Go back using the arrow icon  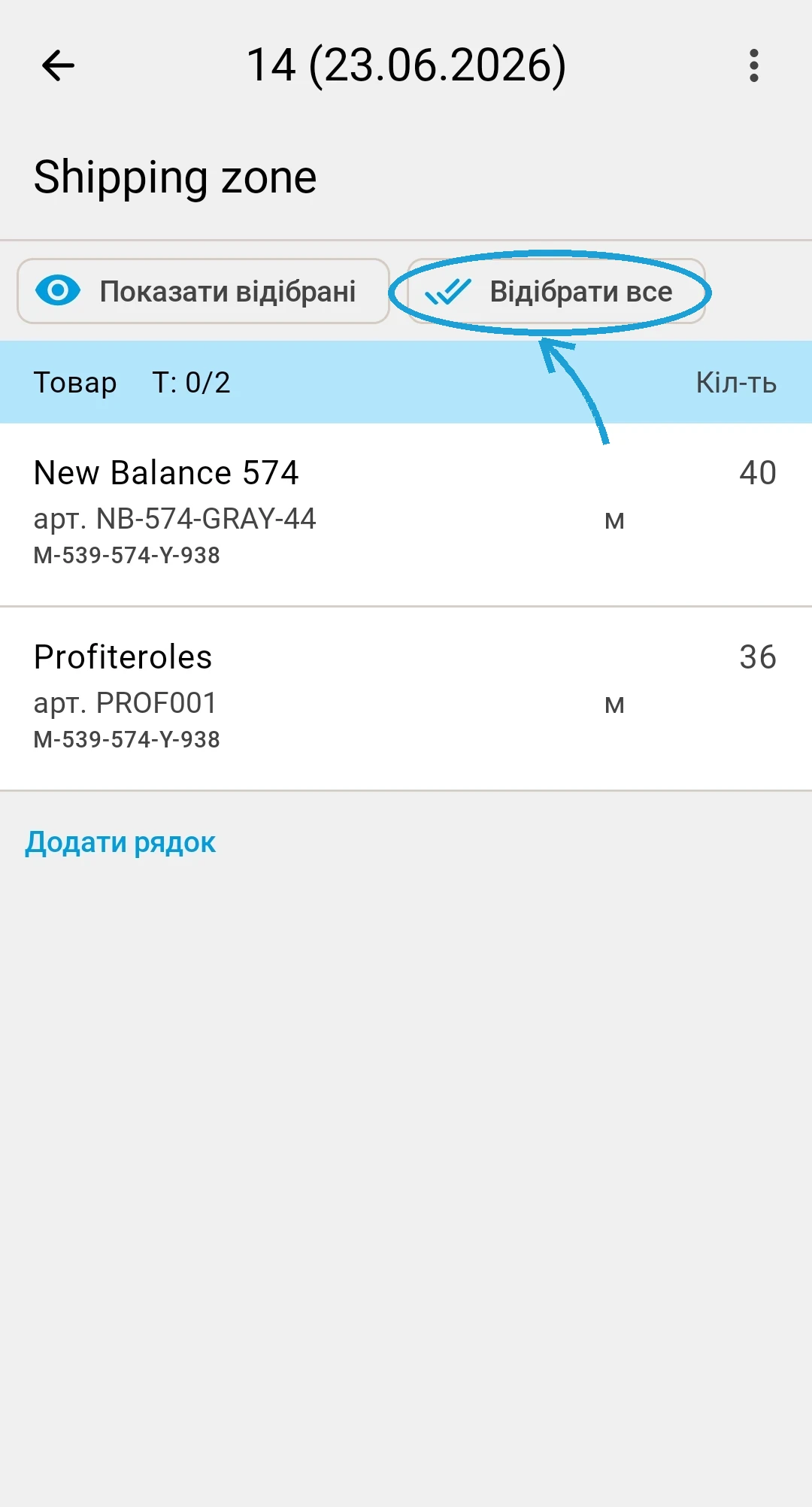point(58,65)
